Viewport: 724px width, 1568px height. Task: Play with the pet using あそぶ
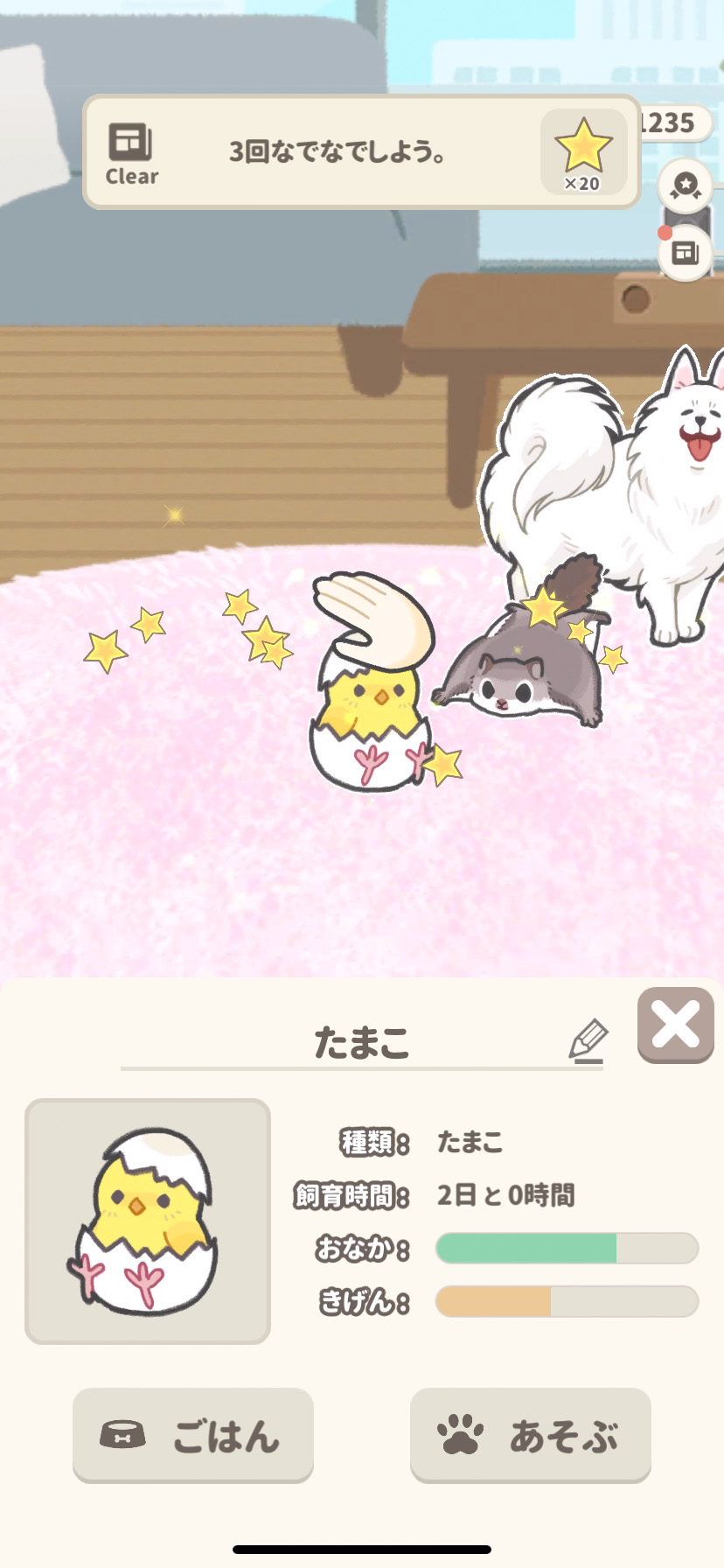[530, 1435]
